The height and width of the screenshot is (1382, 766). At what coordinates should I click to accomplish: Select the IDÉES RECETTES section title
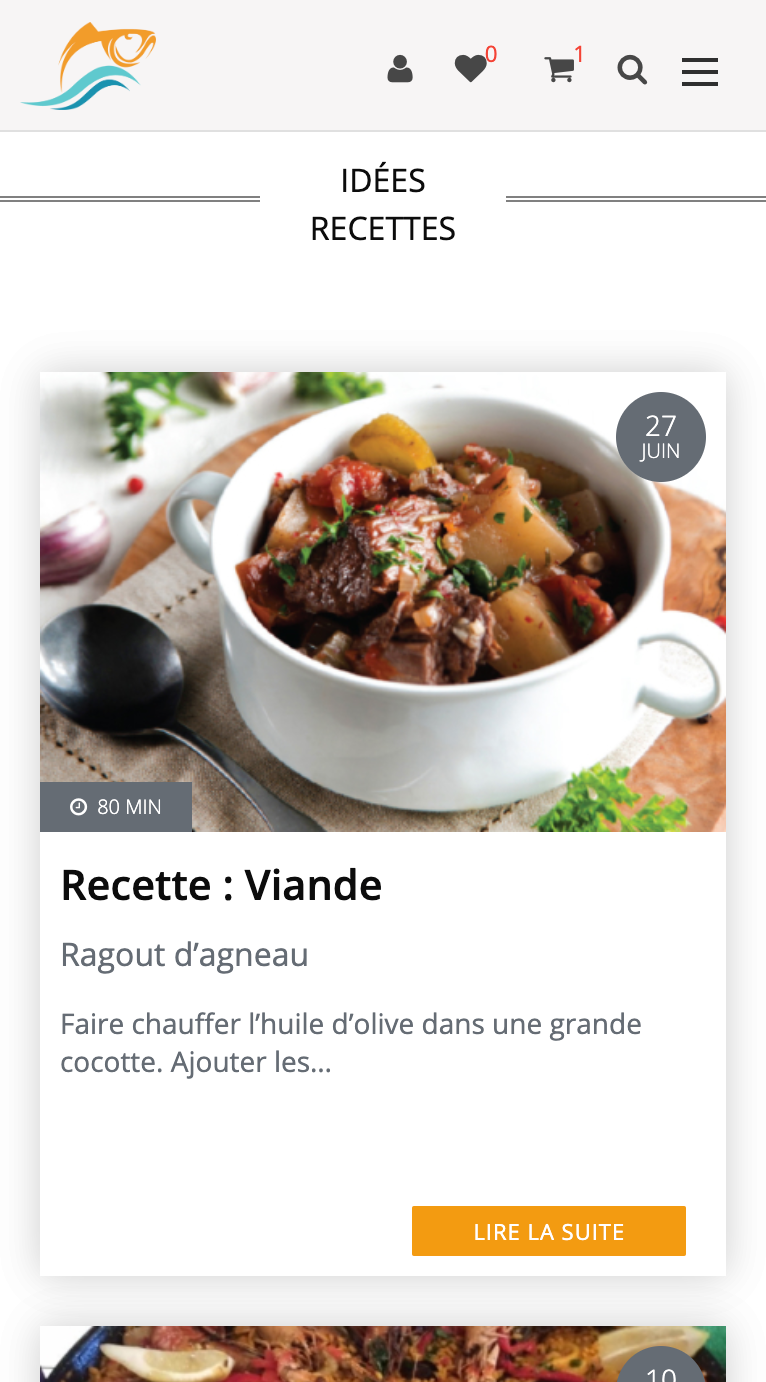coord(383,203)
